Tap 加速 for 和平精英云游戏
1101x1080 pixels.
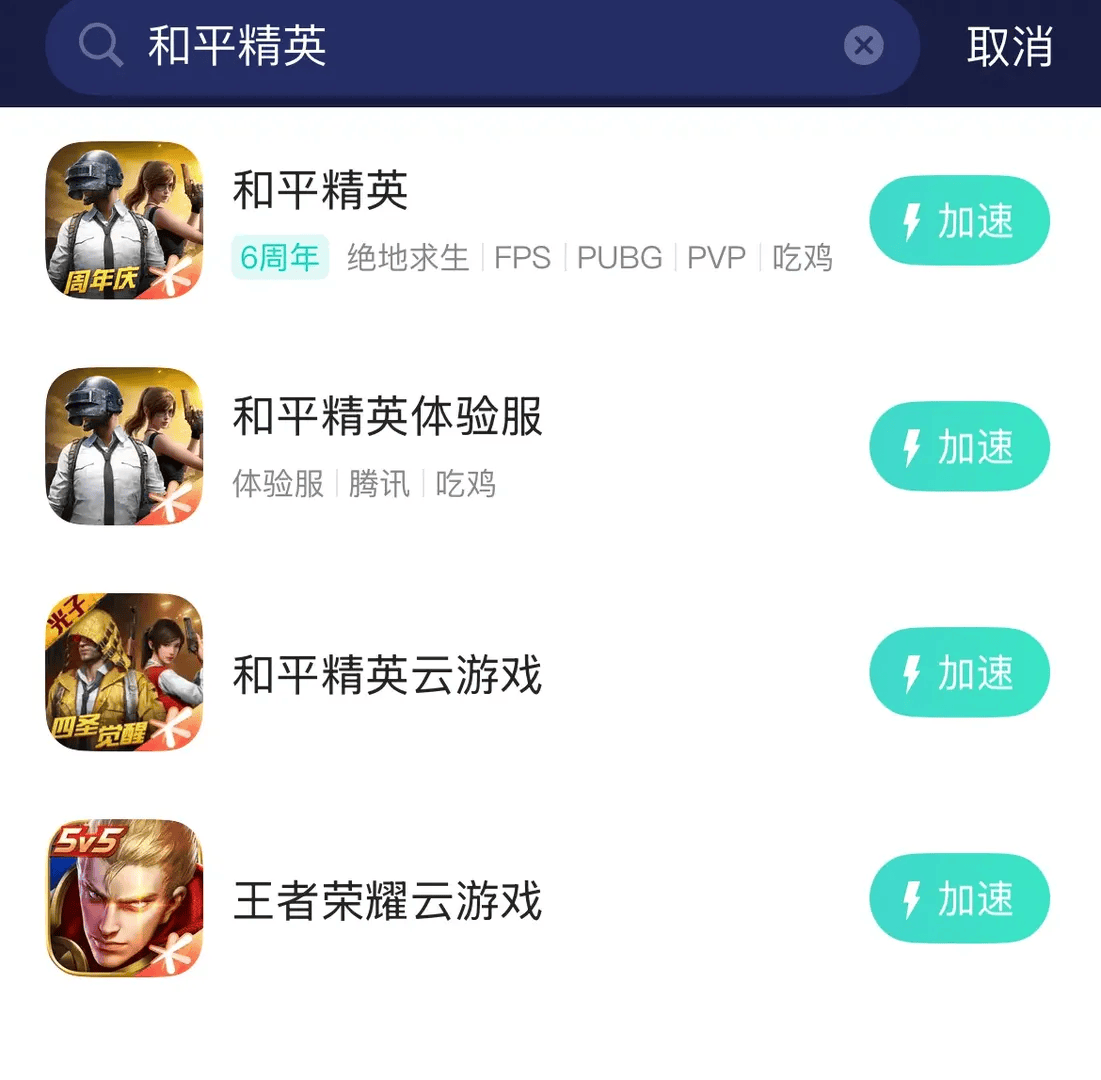pos(959,672)
